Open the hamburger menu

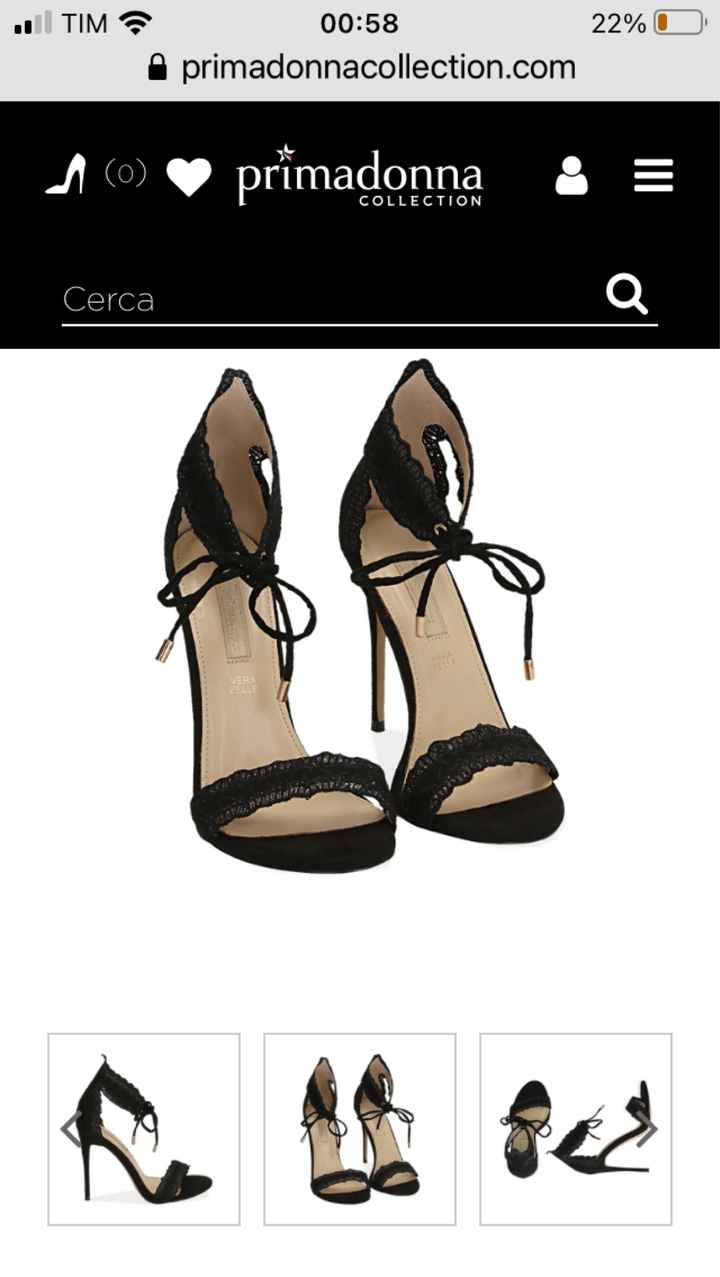point(653,177)
